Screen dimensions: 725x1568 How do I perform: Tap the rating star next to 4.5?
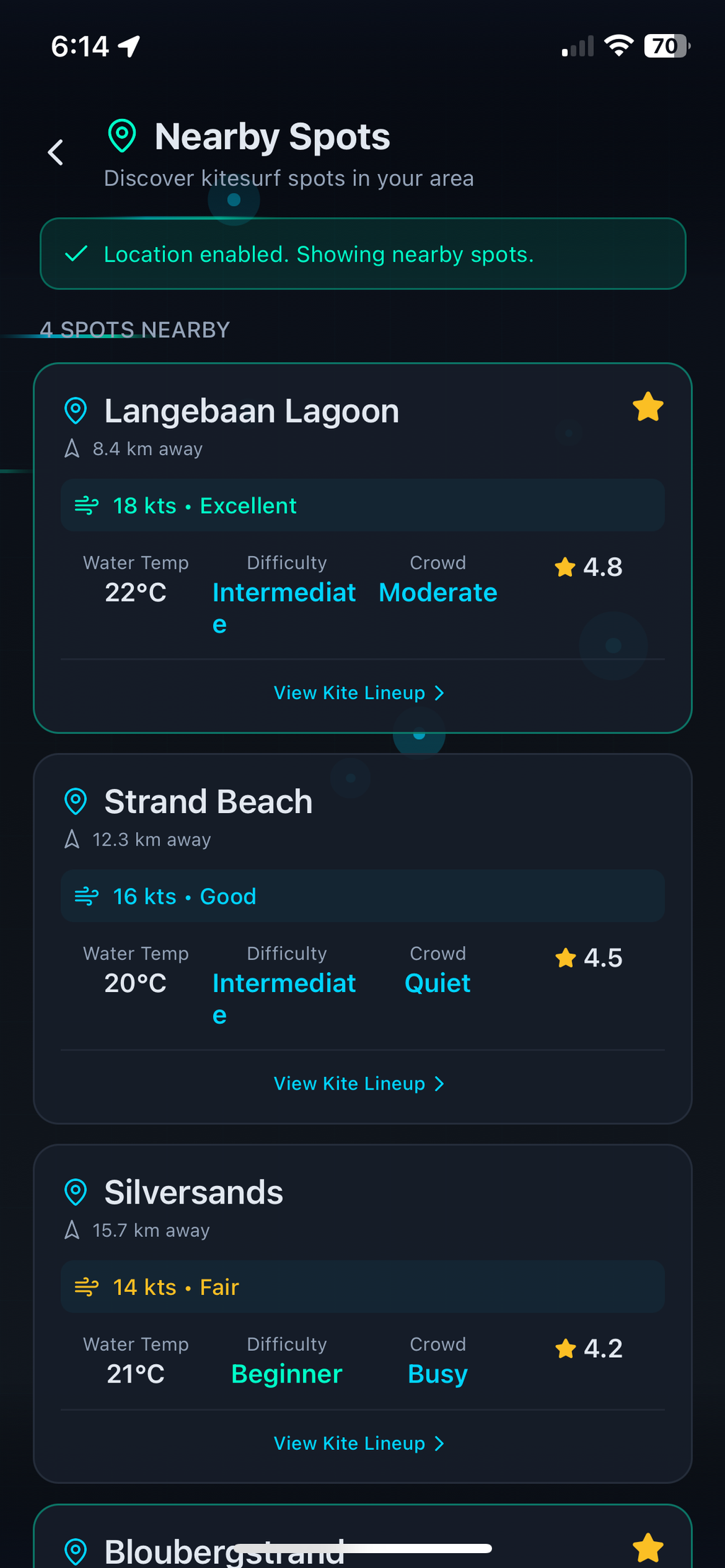[565, 958]
